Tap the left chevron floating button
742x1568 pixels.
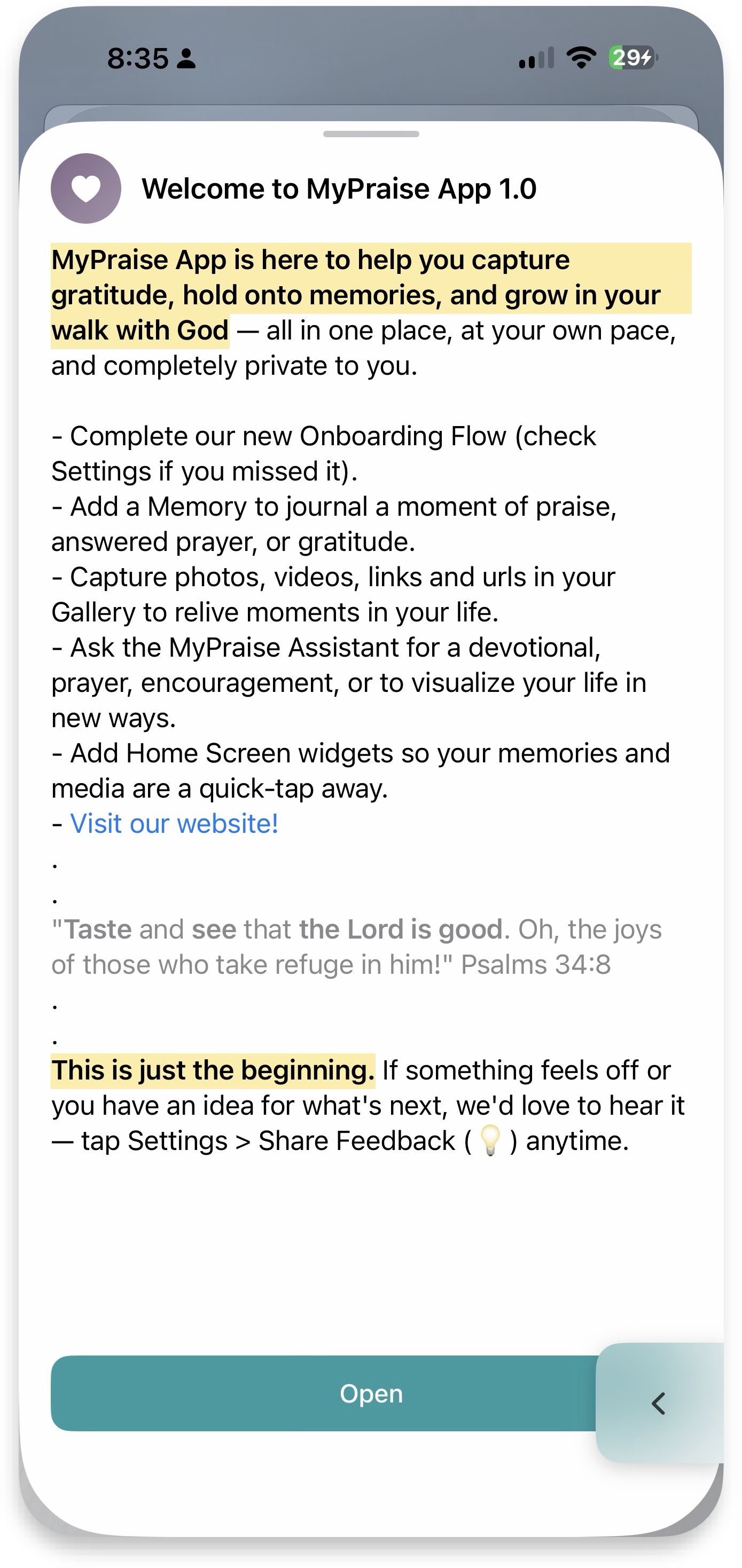pyautogui.click(x=660, y=1403)
